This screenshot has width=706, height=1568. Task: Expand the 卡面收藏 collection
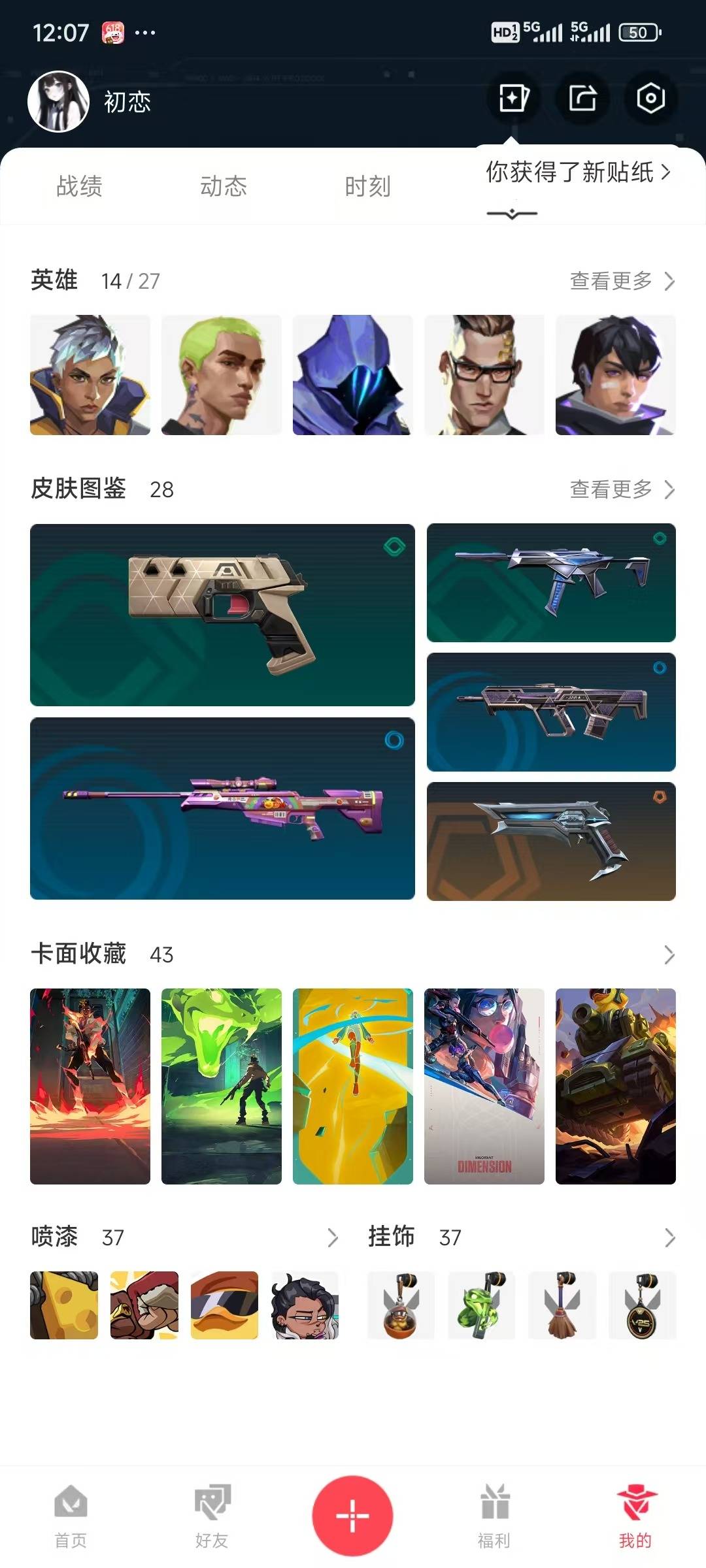[669, 955]
